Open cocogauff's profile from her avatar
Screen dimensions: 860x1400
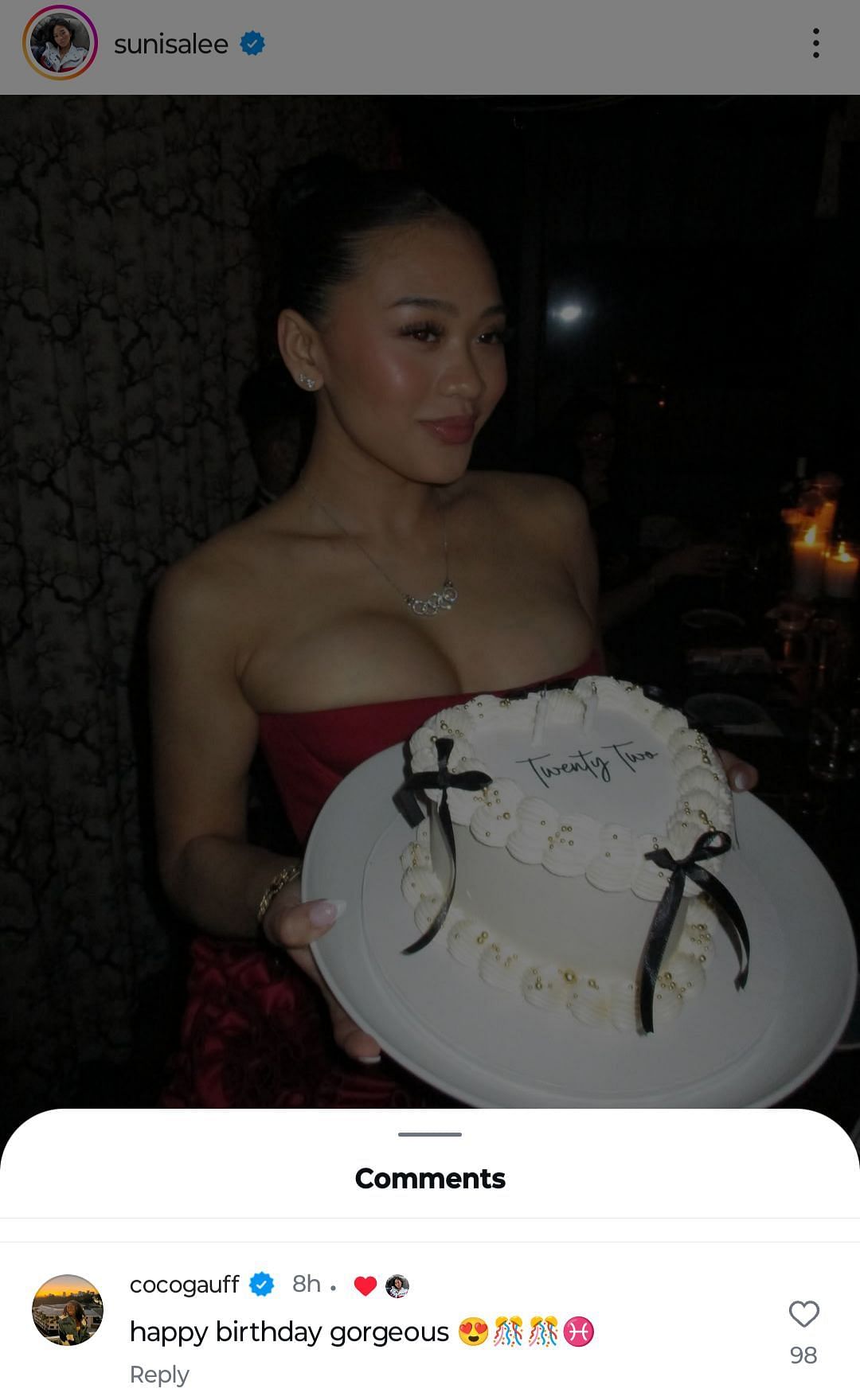pyautogui.click(x=68, y=1309)
